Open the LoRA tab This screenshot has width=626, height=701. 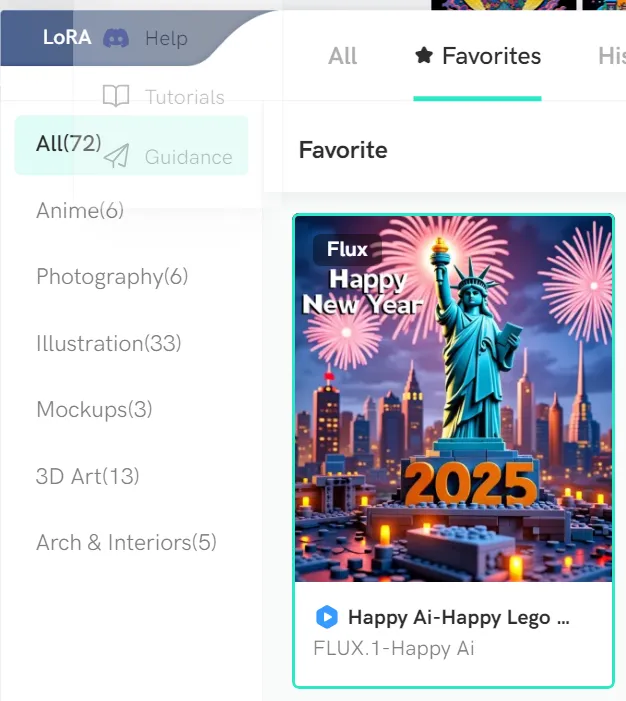coord(67,38)
